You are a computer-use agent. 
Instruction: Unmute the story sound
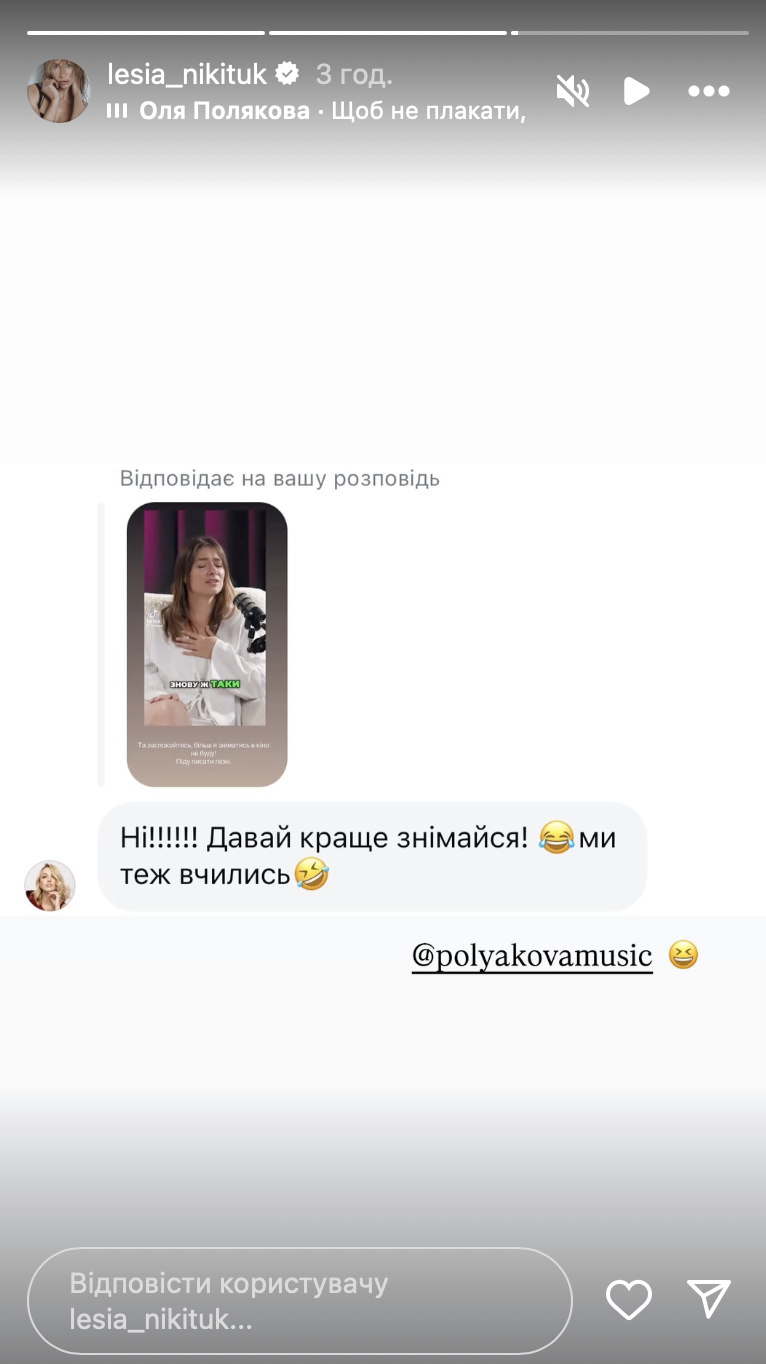point(573,92)
